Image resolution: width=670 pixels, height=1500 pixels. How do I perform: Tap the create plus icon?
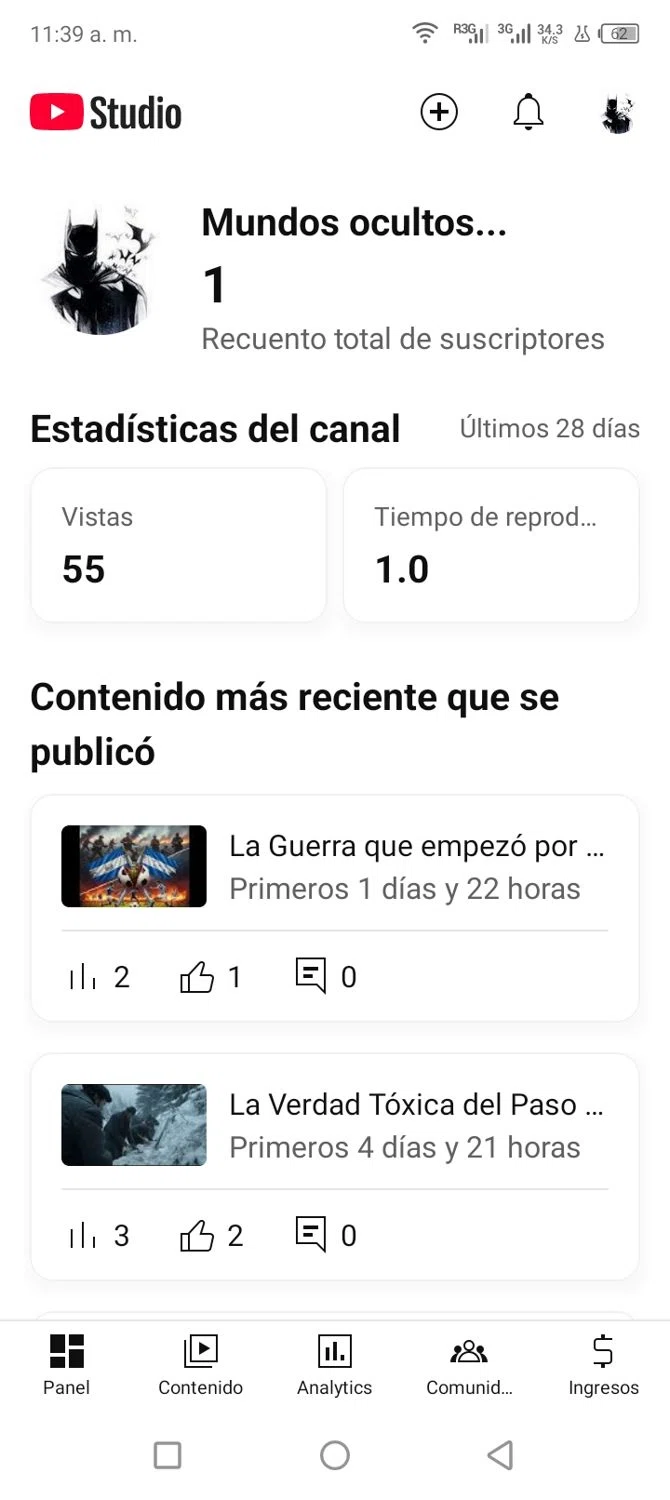click(x=438, y=112)
